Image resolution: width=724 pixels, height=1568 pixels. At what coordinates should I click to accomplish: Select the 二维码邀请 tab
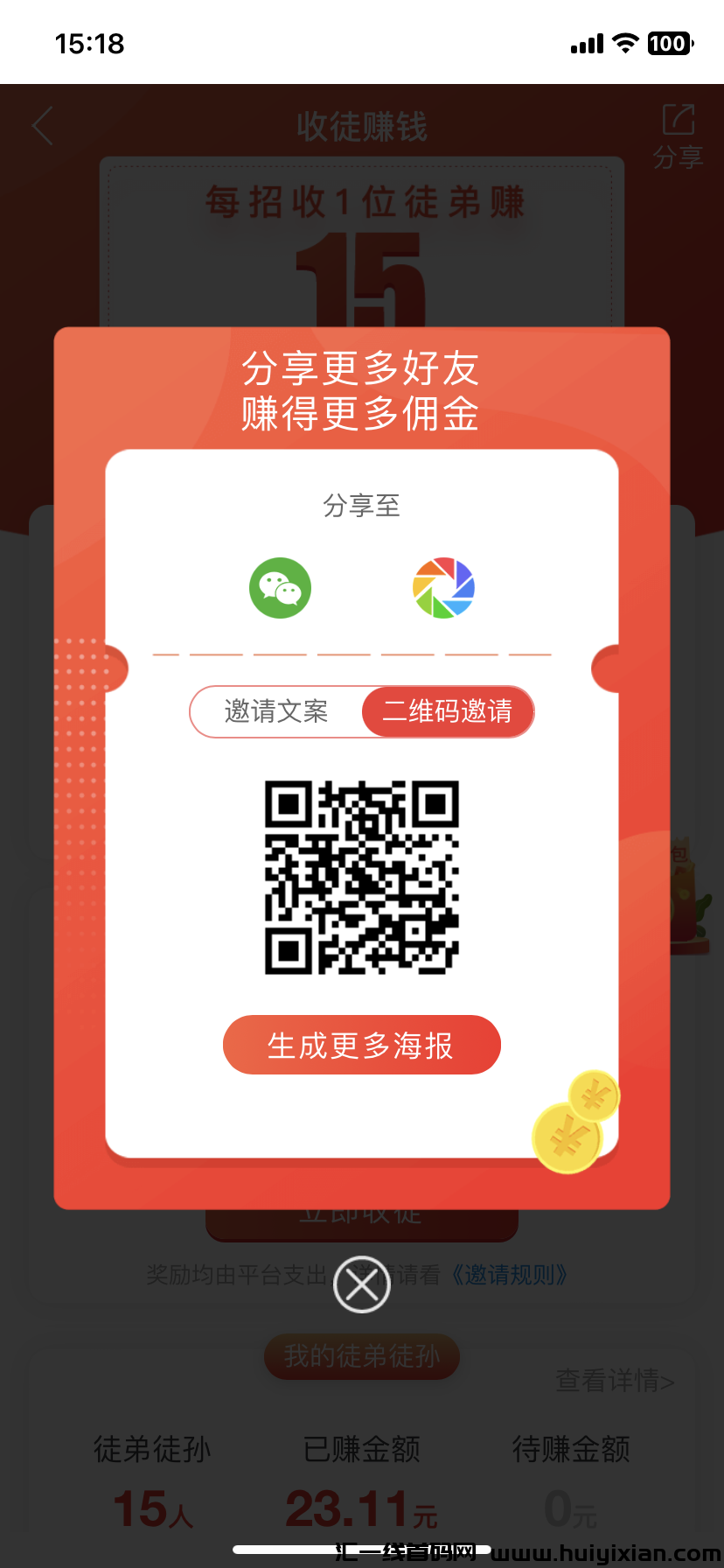[x=448, y=711]
